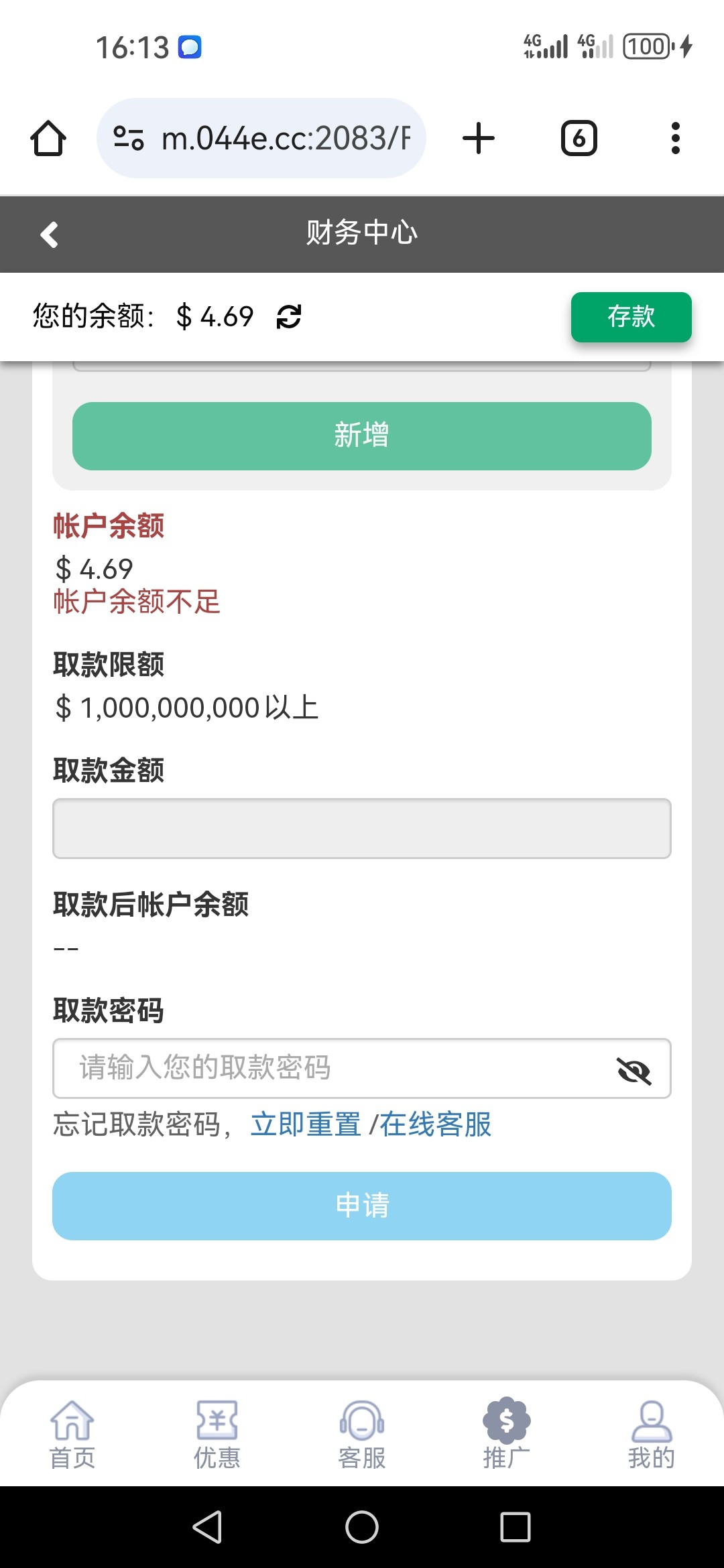The image size is (724, 1568).
Task: Submit with the 申请 button
Action: [x=362, y=1205]
